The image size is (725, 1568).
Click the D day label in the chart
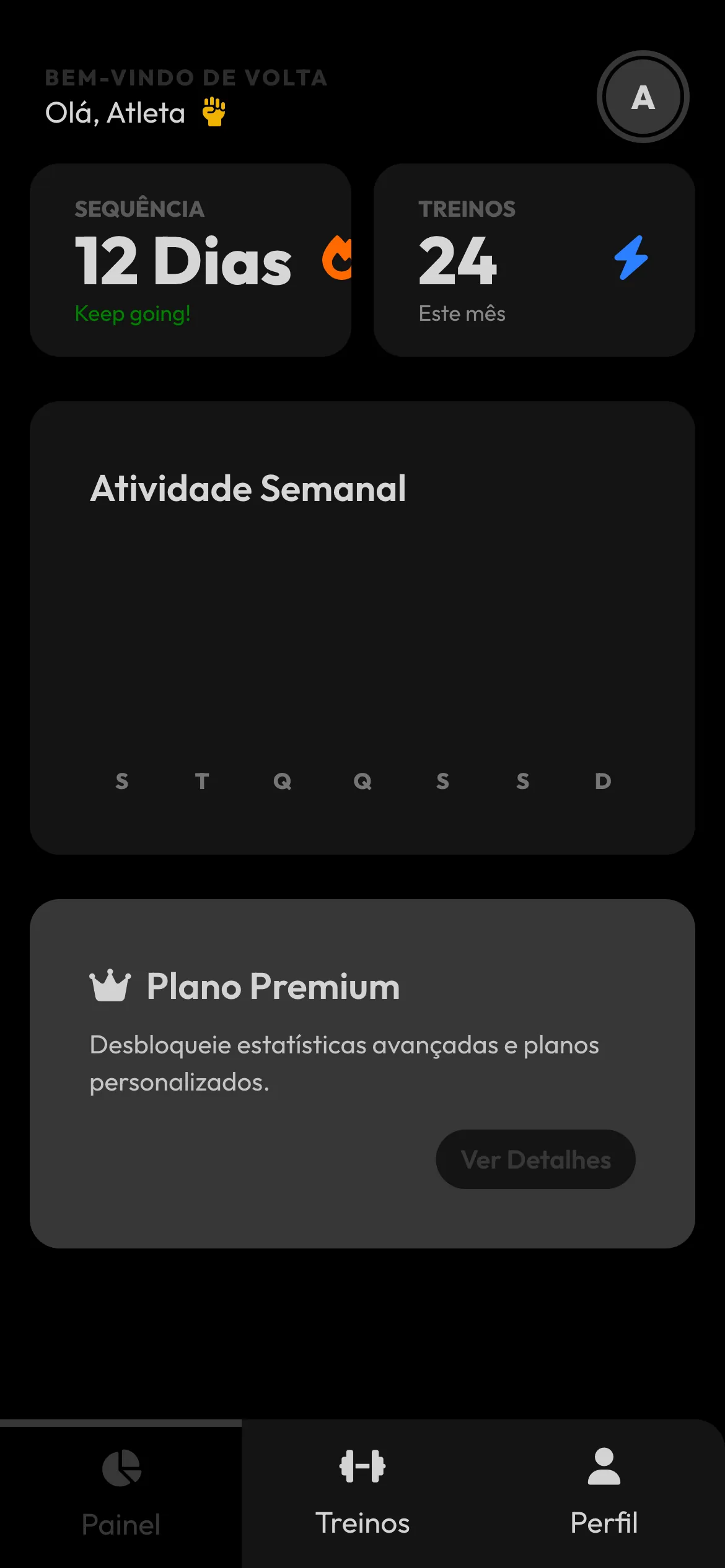coord(602,781)
